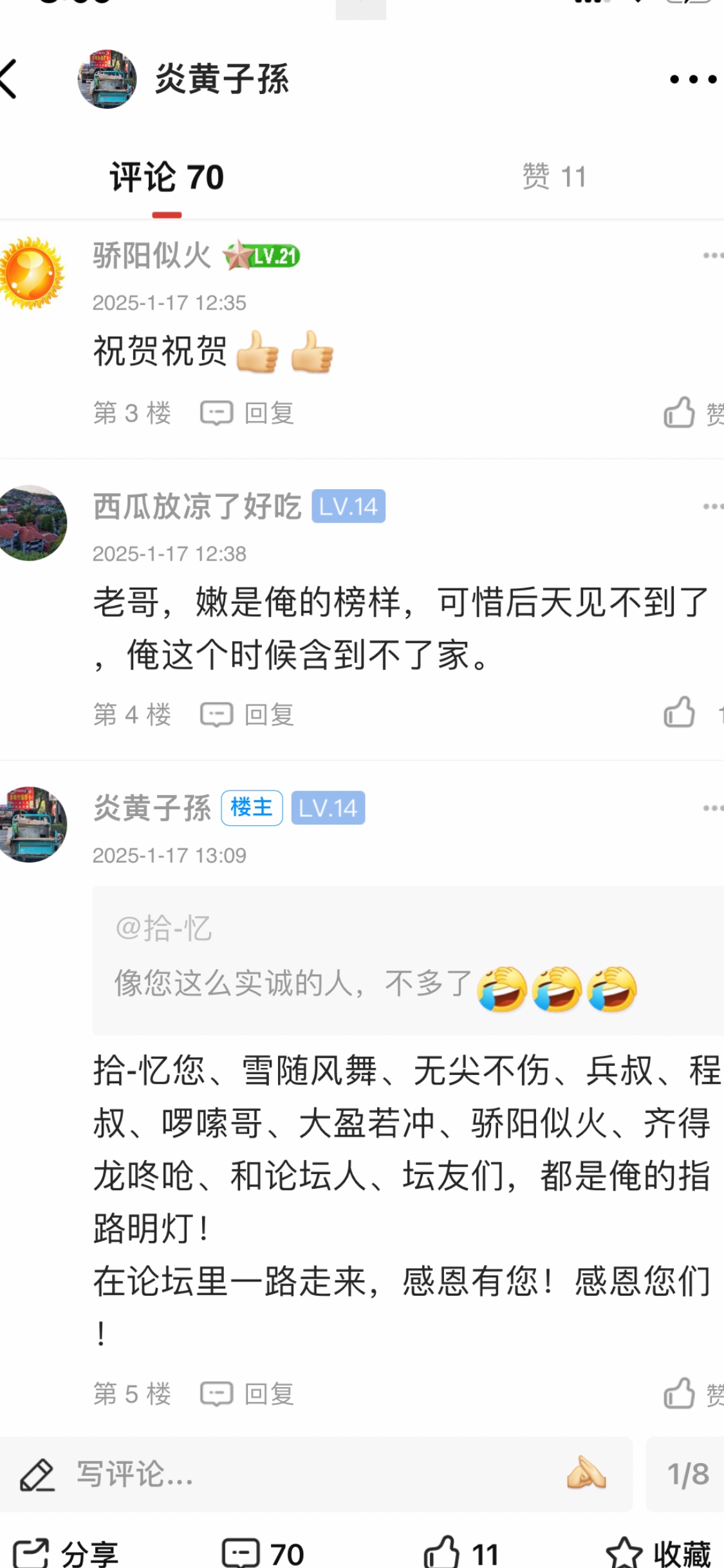The image size is (724, 1568).
Task: Reply to 西瓜放凉了好吃's comment on floor 4
Action: coord(248,714)
